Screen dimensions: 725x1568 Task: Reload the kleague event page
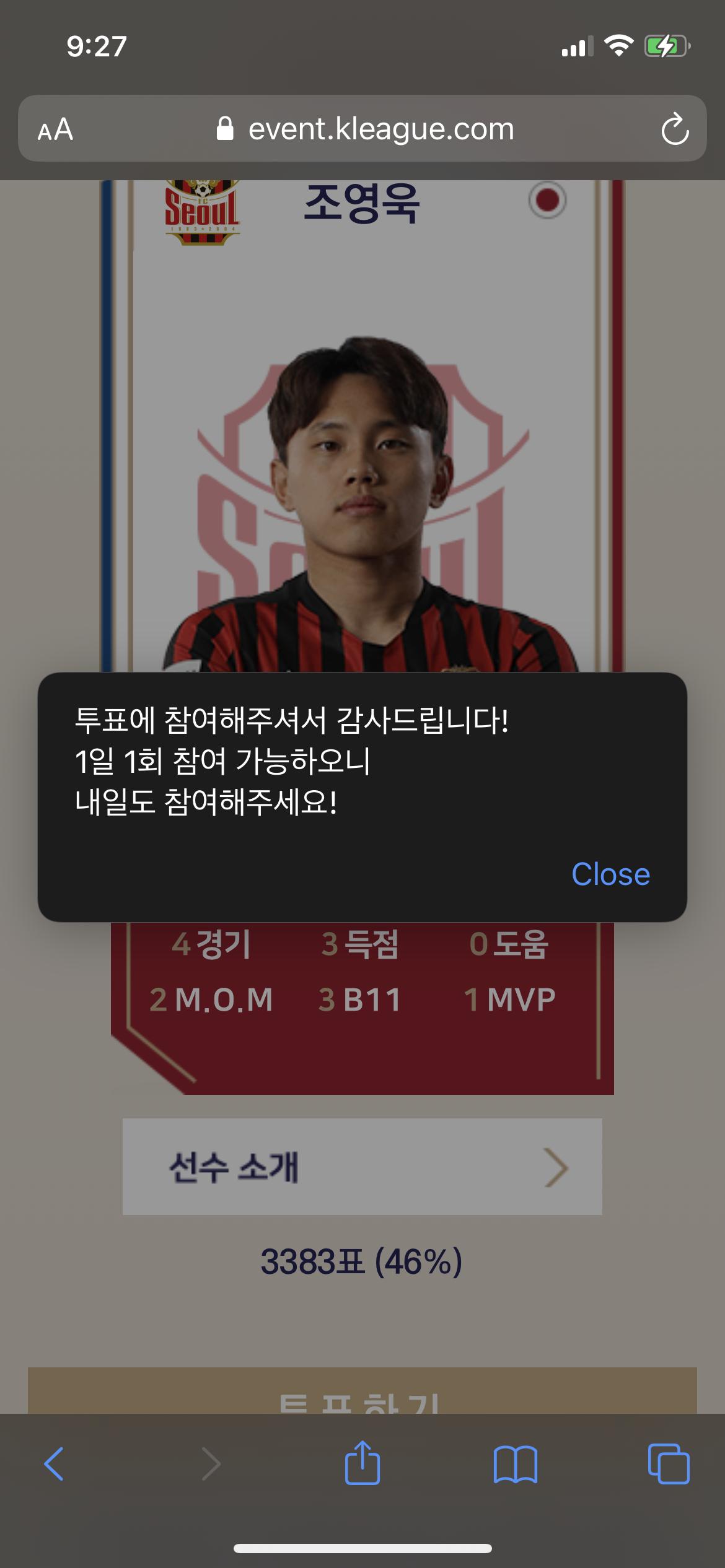674,129
